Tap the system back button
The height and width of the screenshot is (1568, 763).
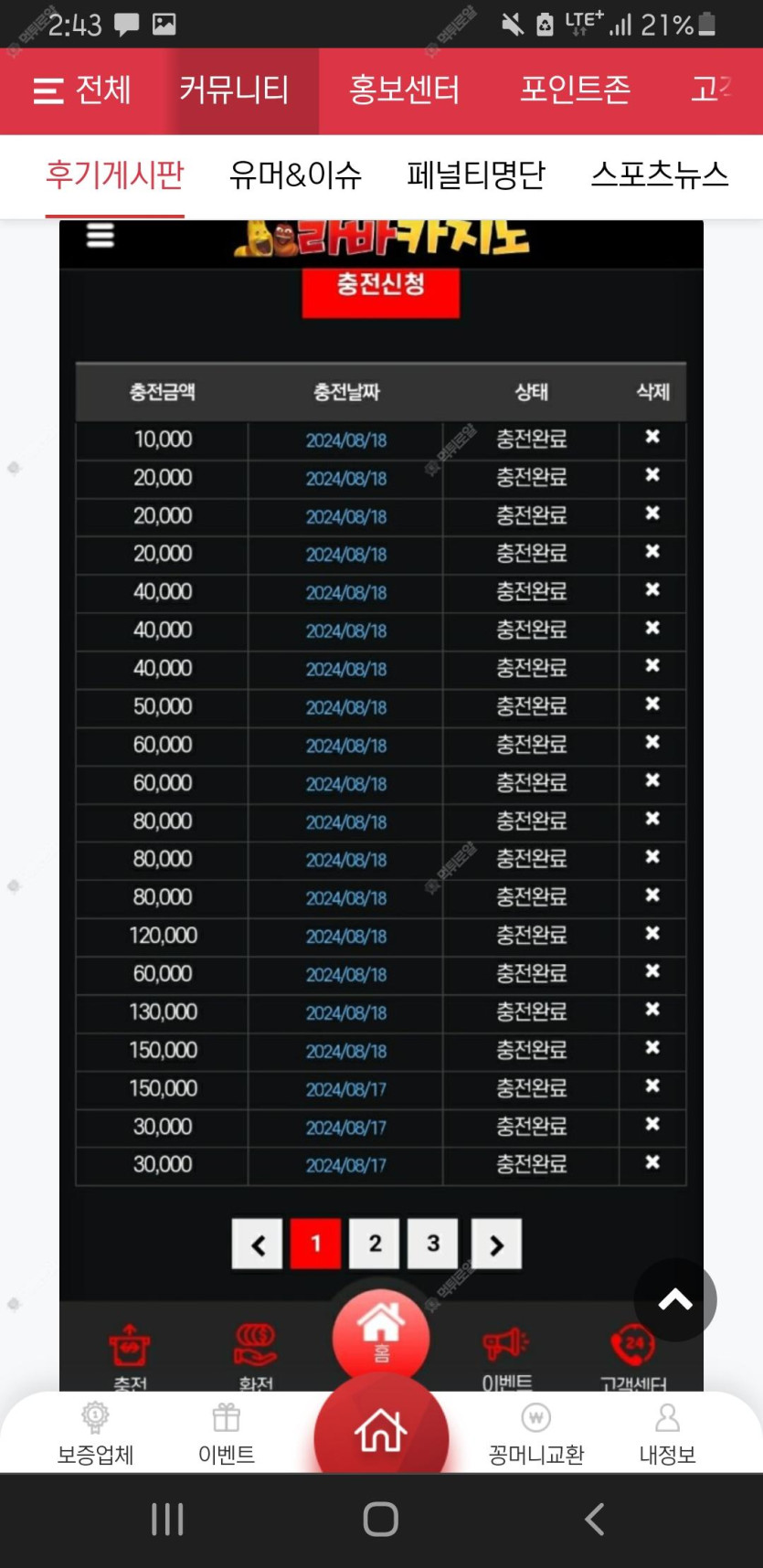click(x=594, y=1520)
